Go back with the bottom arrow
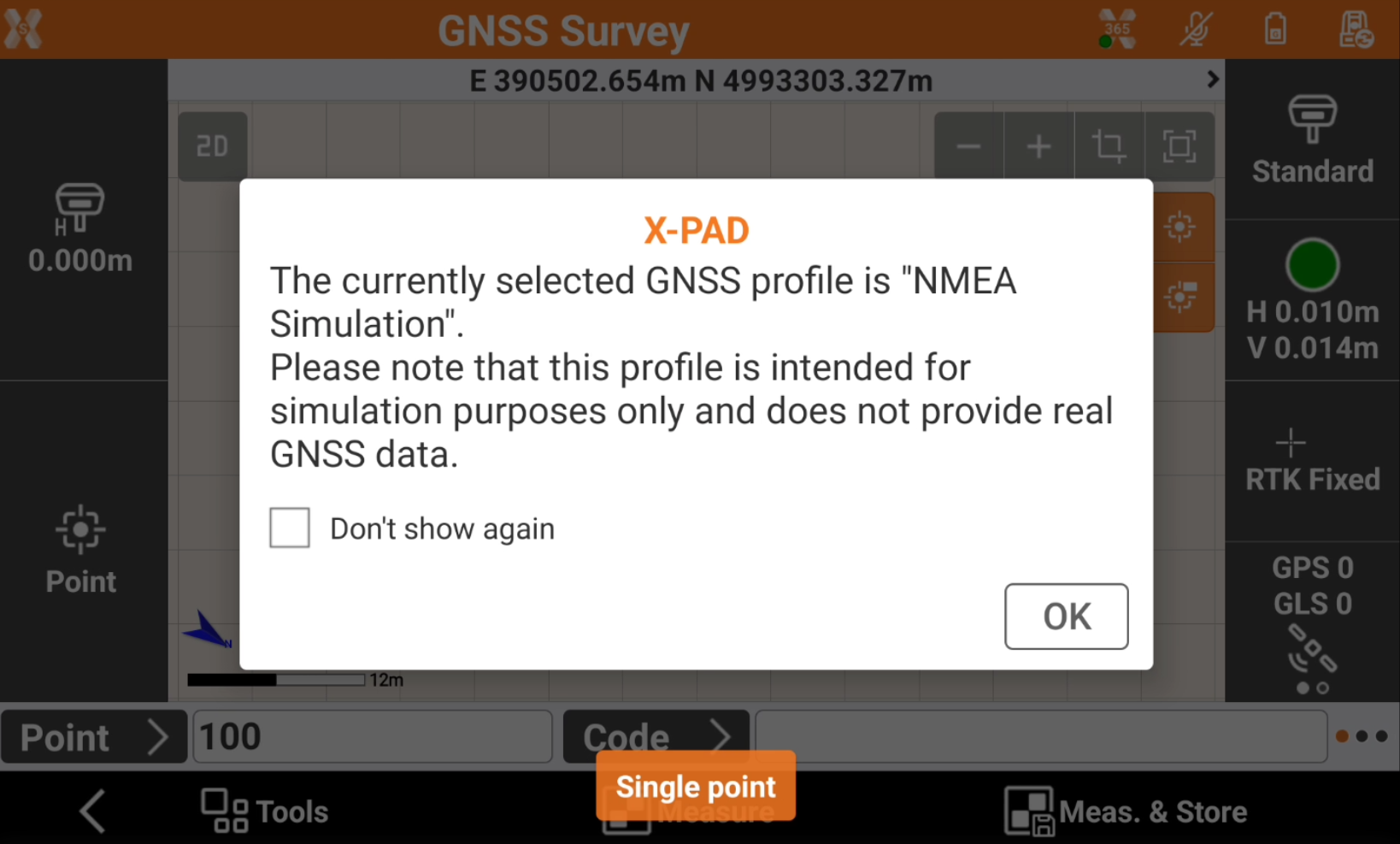Screen dimensions: 1400x844 [92, 810]
